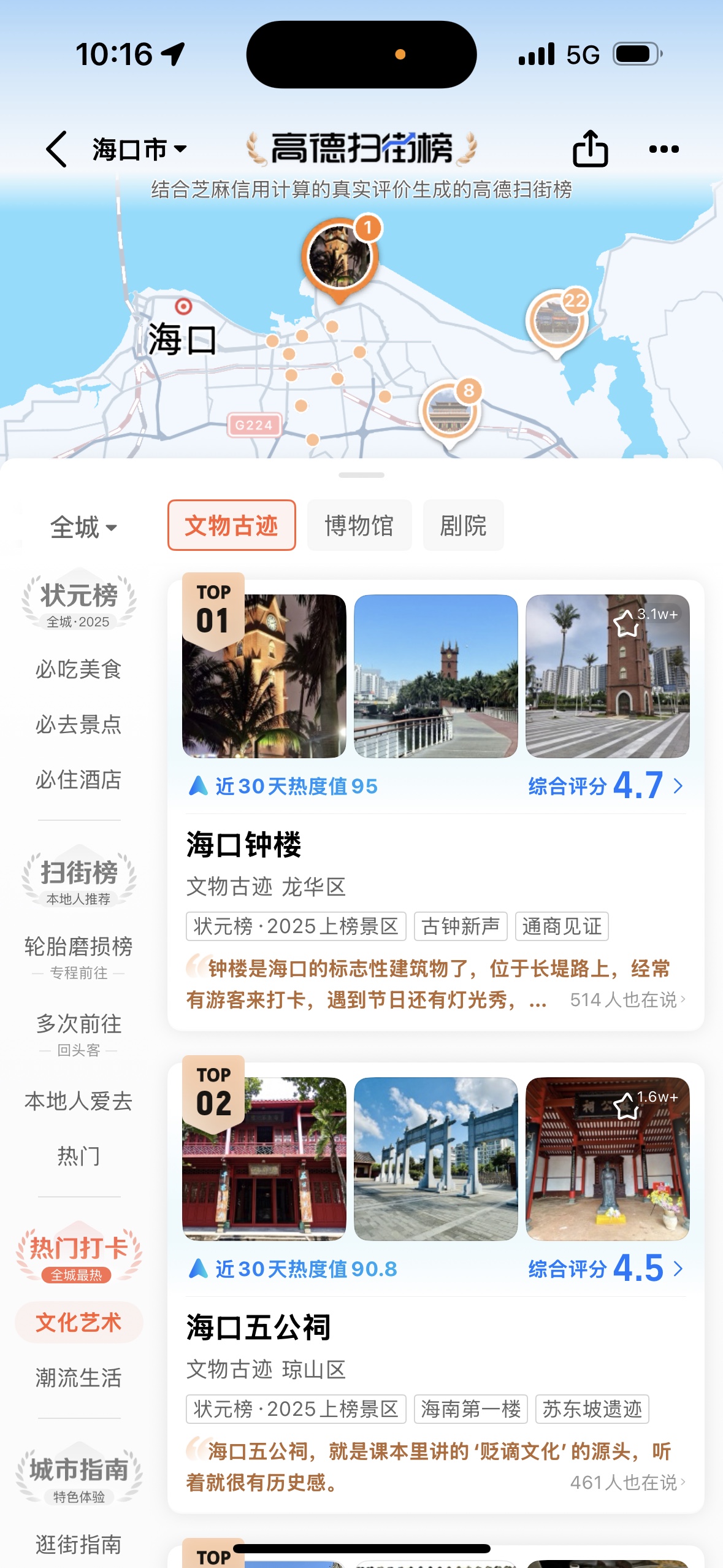Switch to the 博物馆 category
This screenshot has width=723, height=1568.
[x=359, y=526]
